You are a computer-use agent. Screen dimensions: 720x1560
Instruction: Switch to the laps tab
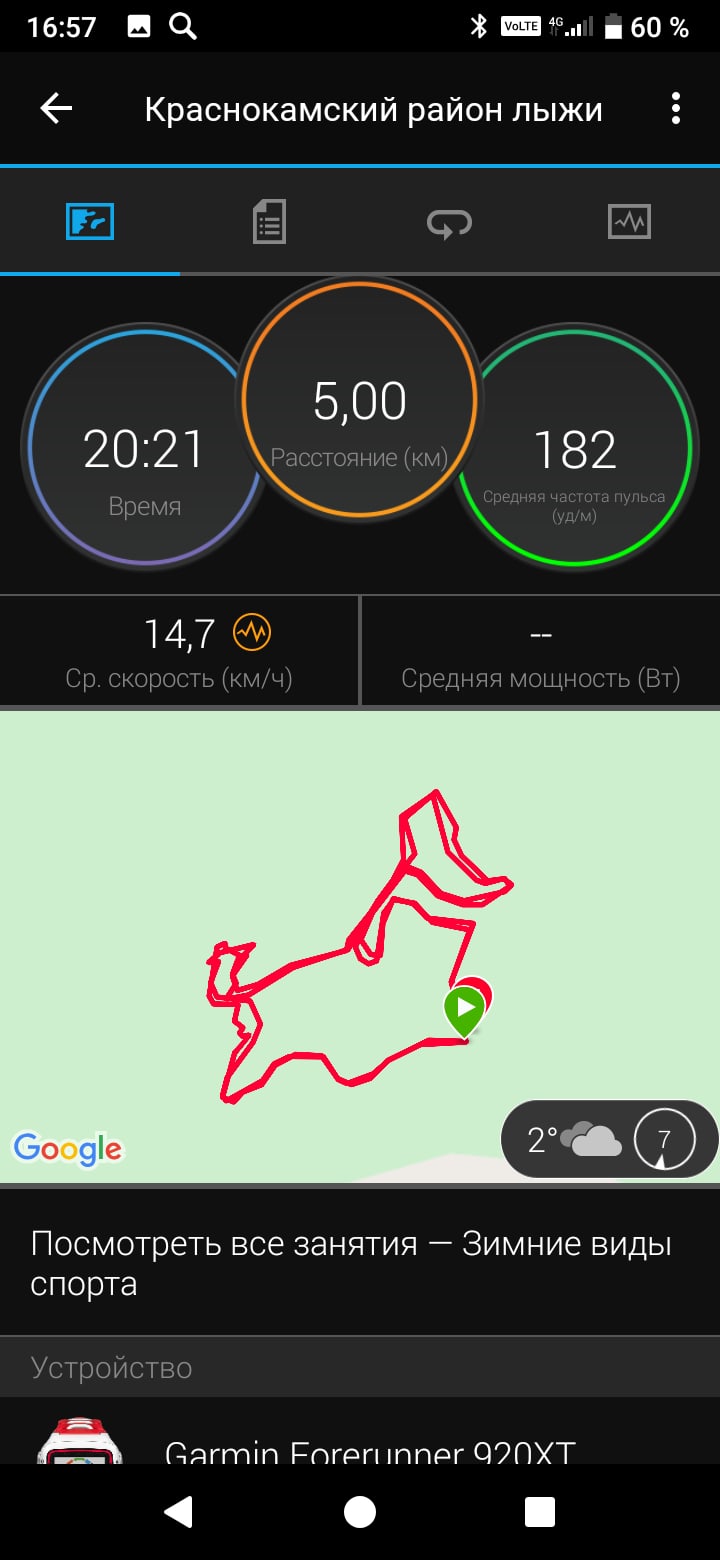[449, 222]
